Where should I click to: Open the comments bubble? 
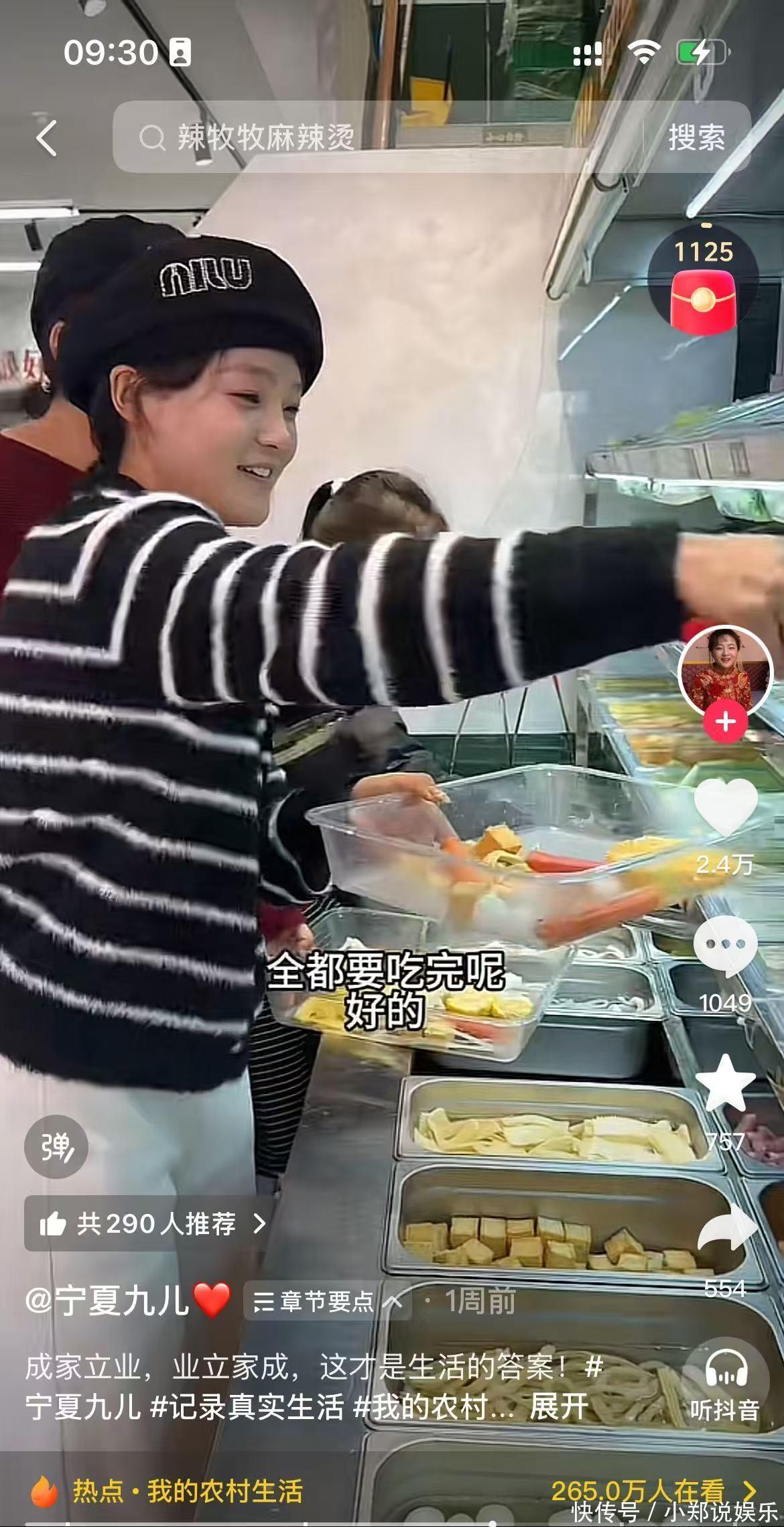pos(726,946)
